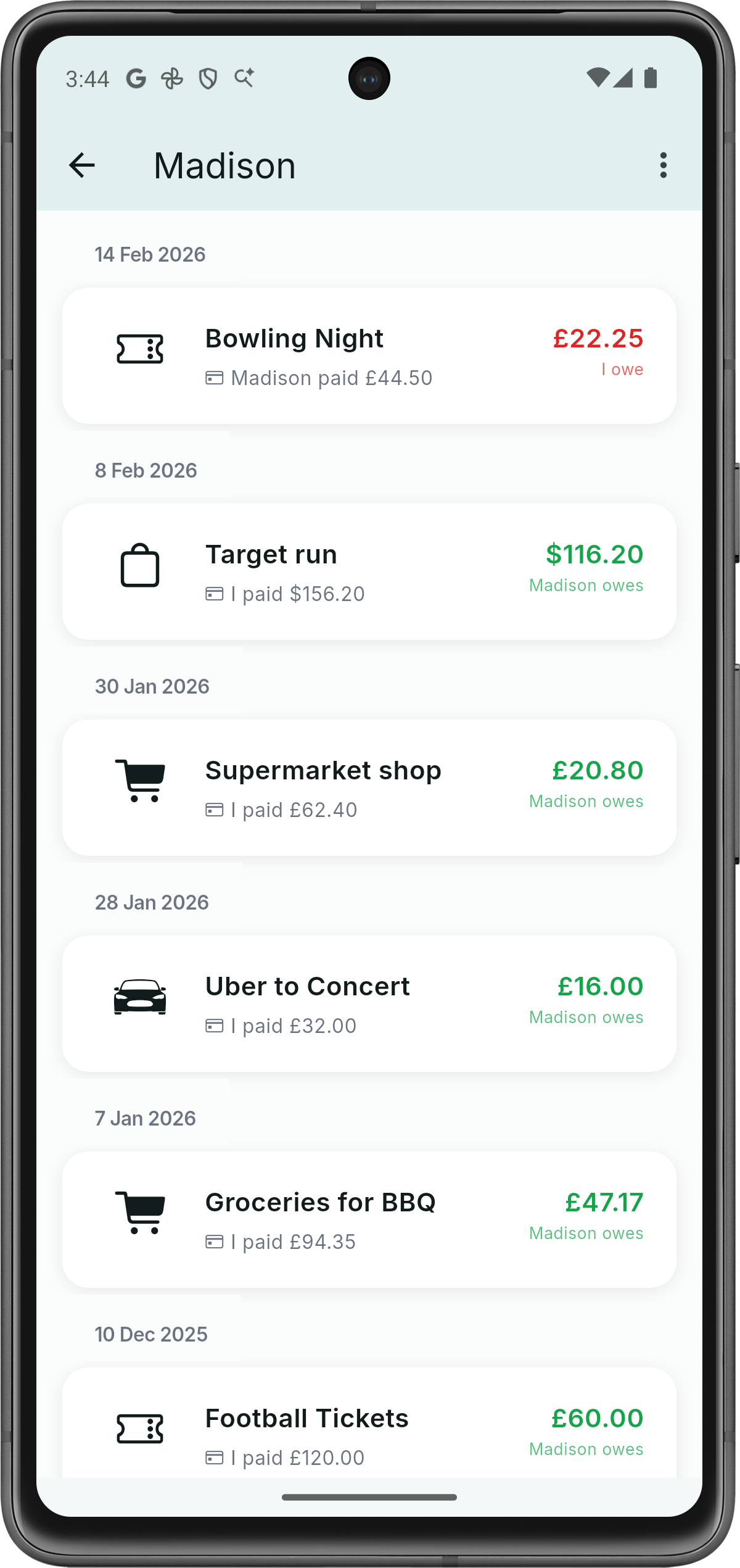This screenshot has height=1568, width=740.
Task: Open the Uber to Concert expense
Action: coord(369,1004)
